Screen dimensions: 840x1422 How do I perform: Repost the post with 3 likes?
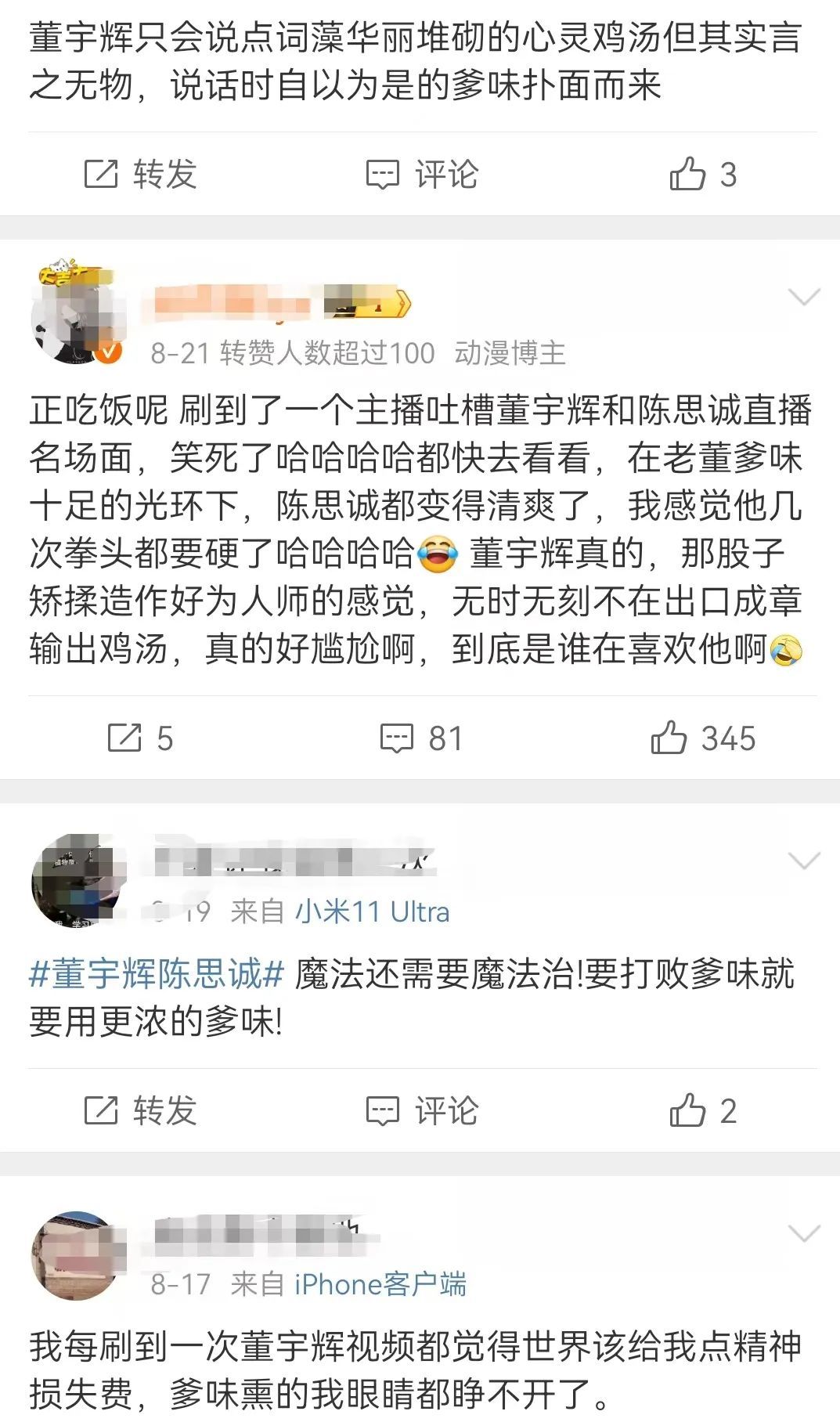(x=140, y=174)
